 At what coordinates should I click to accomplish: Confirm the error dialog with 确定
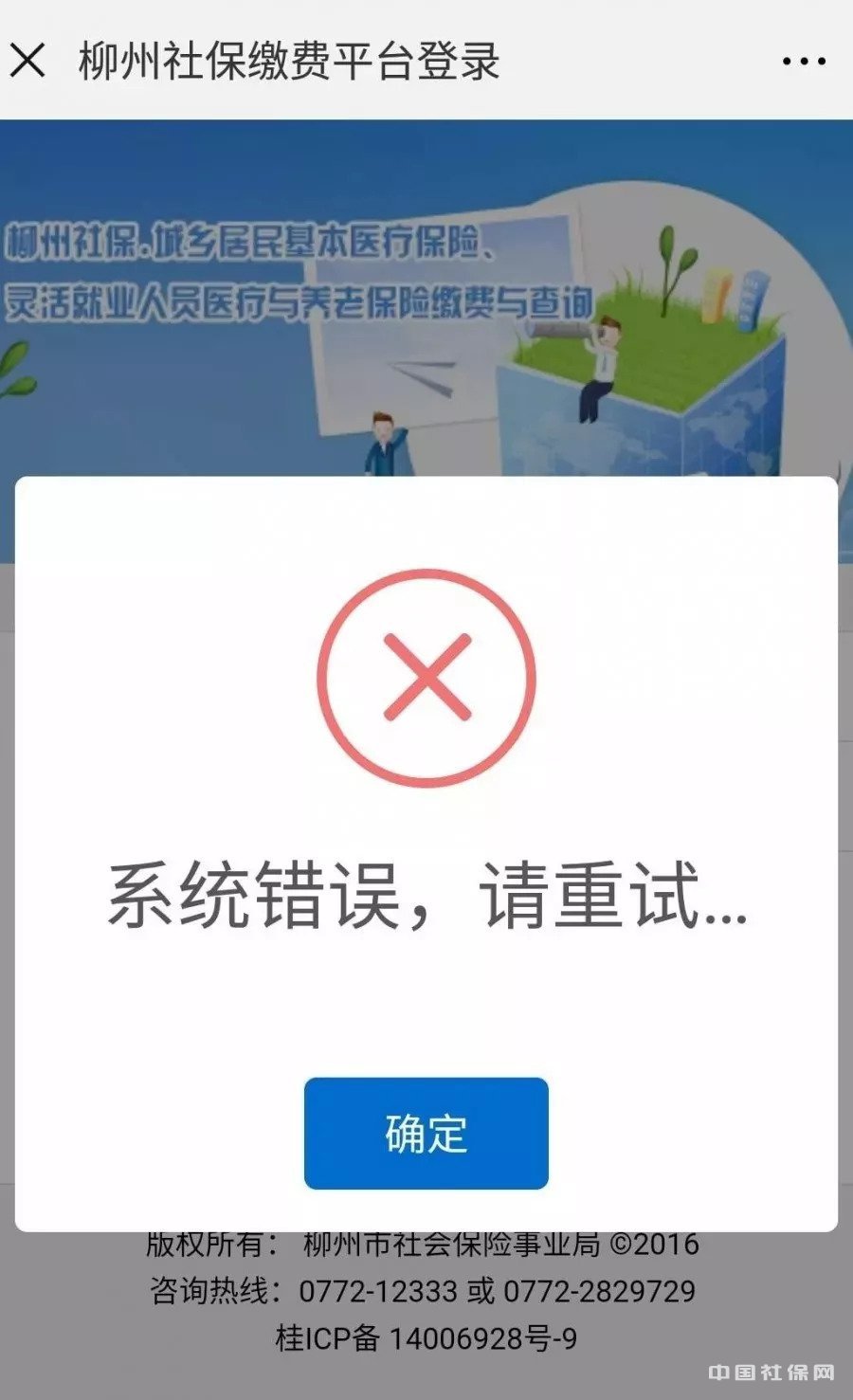tap(426, 1133)
